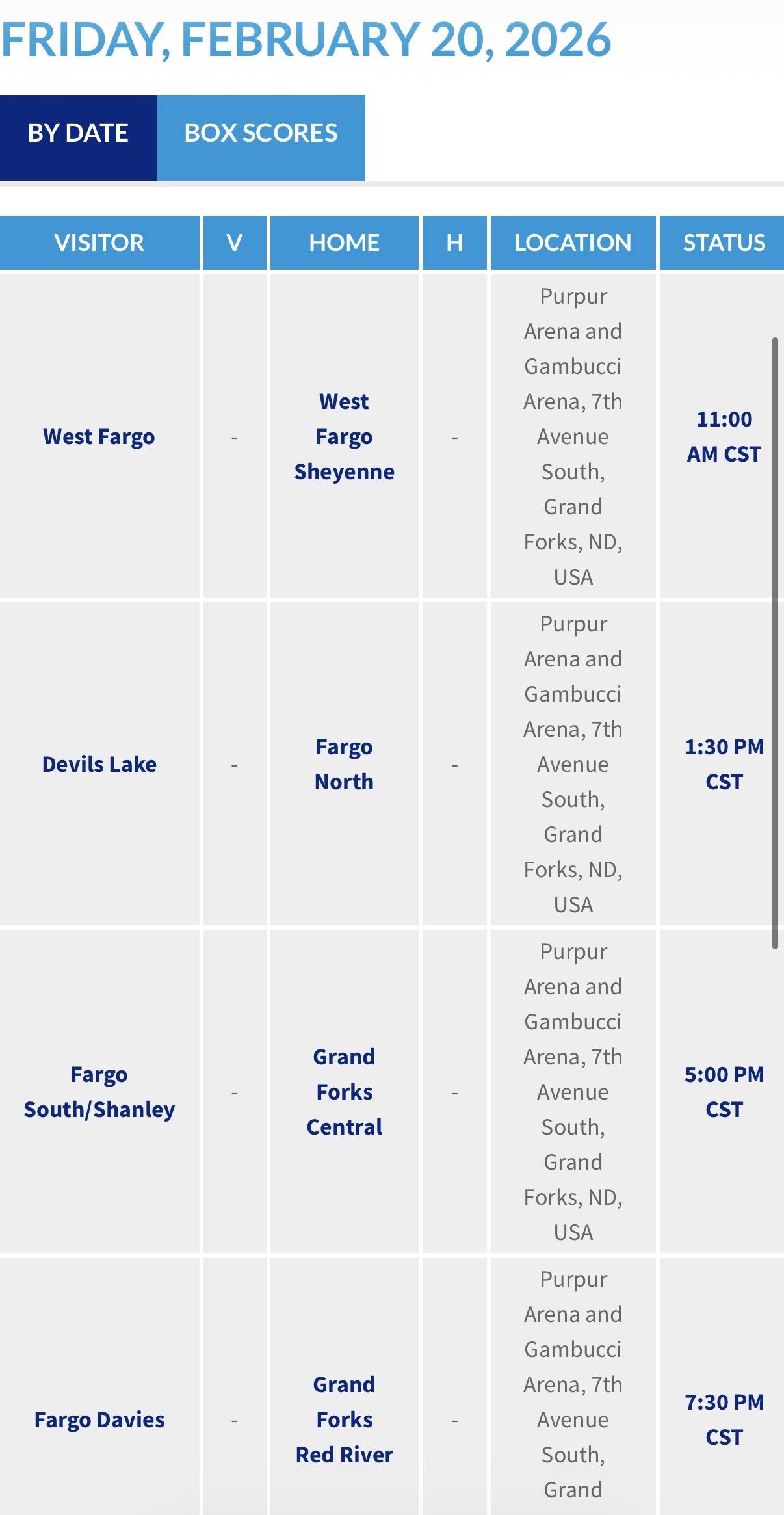Screen dimensions: 784x1515
Task: View the 7:30 PM CST game details
Action: tap(724, 1419)
